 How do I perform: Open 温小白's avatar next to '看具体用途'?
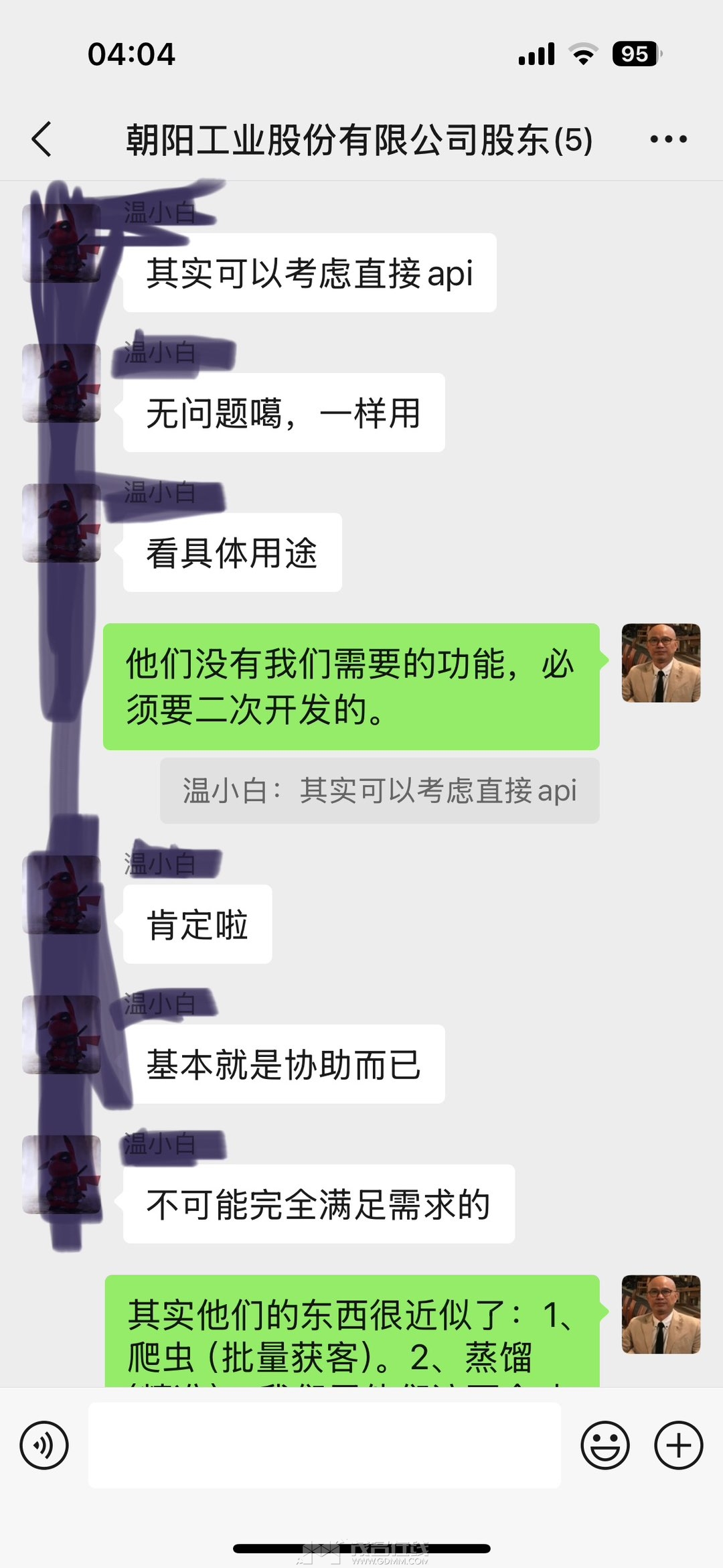pos(62,522)
